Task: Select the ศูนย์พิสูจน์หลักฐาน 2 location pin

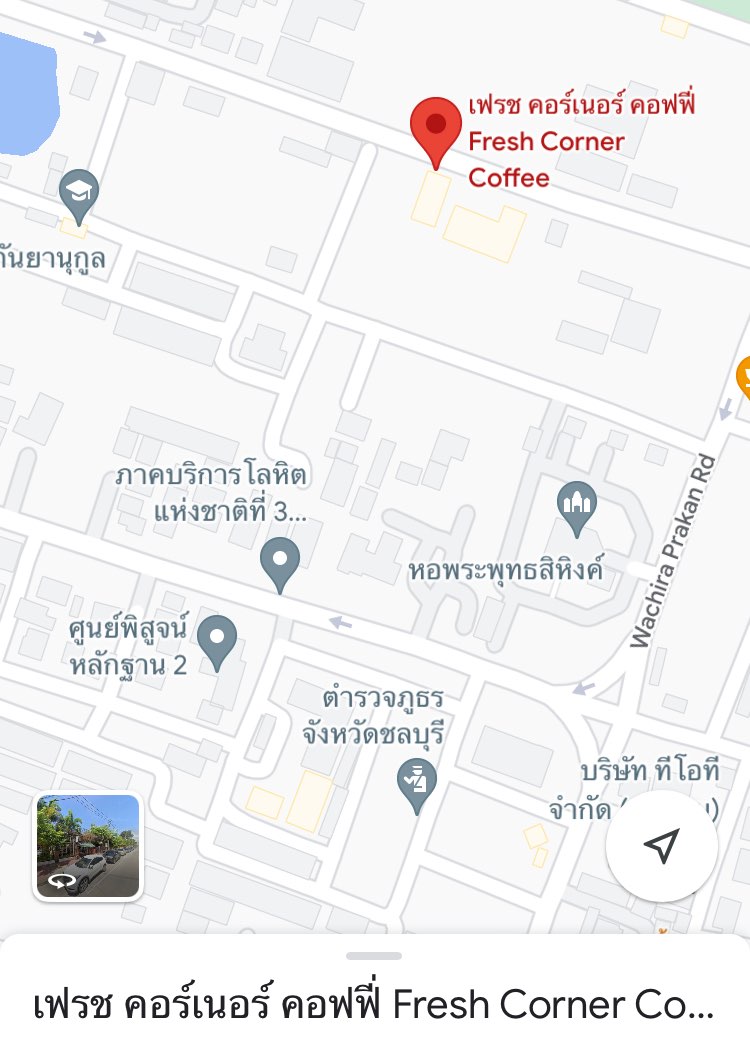Action: 217,641
